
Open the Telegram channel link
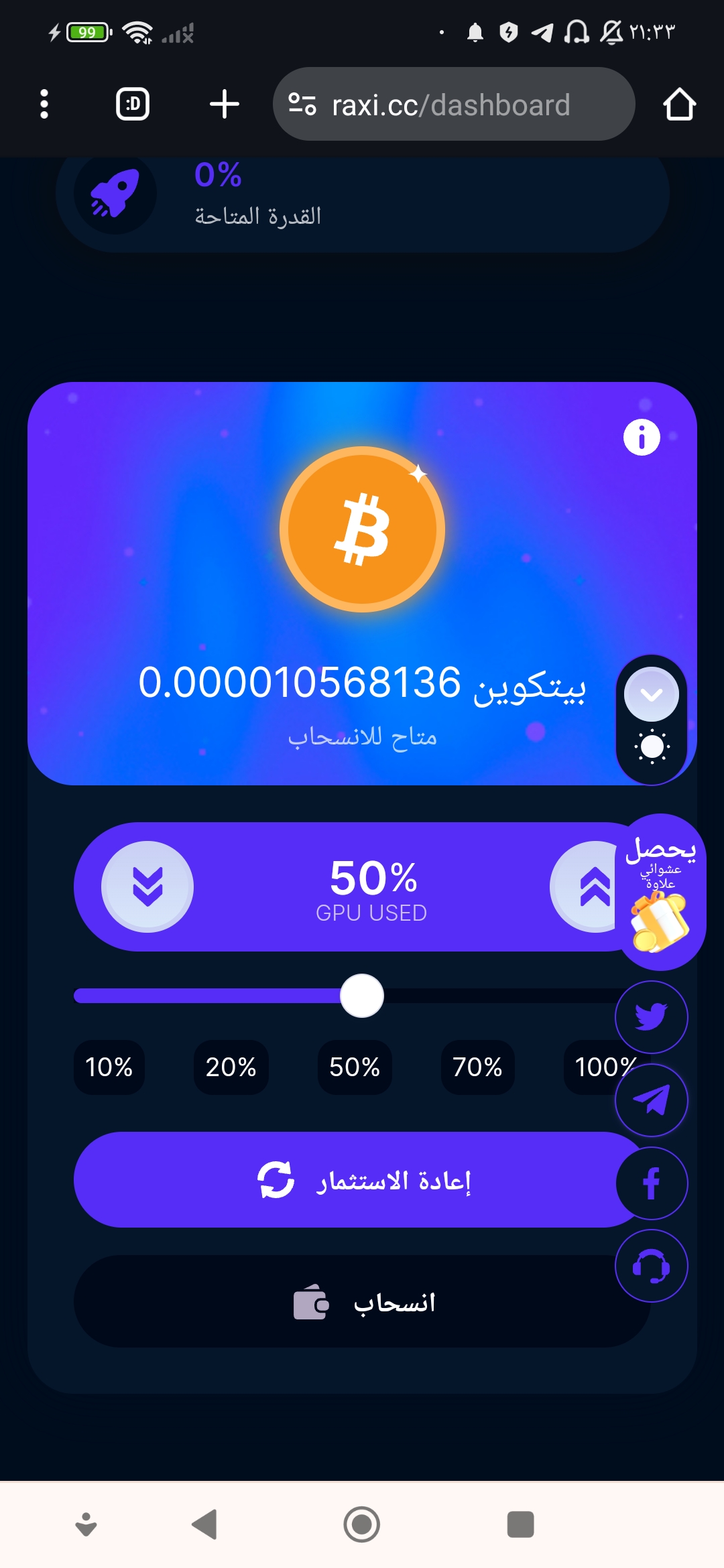[x=651, y=1100]
